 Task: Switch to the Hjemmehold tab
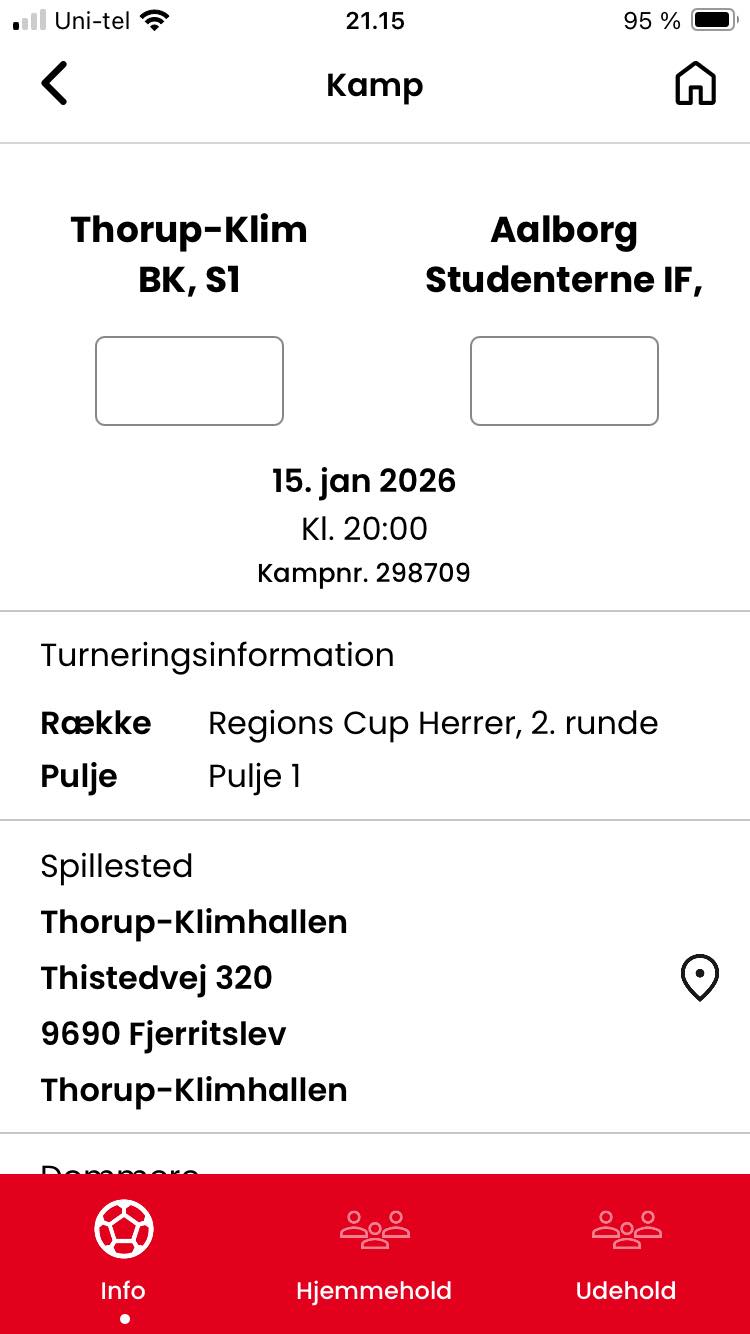point(374,1252)
